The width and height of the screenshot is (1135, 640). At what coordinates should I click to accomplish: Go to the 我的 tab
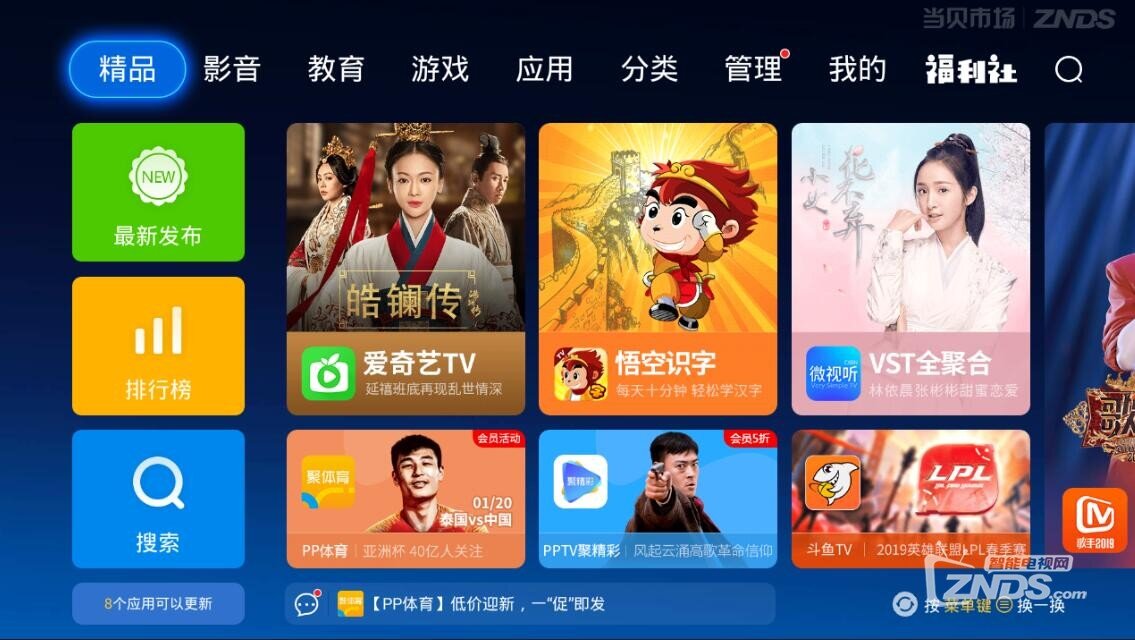coord(857,70)
